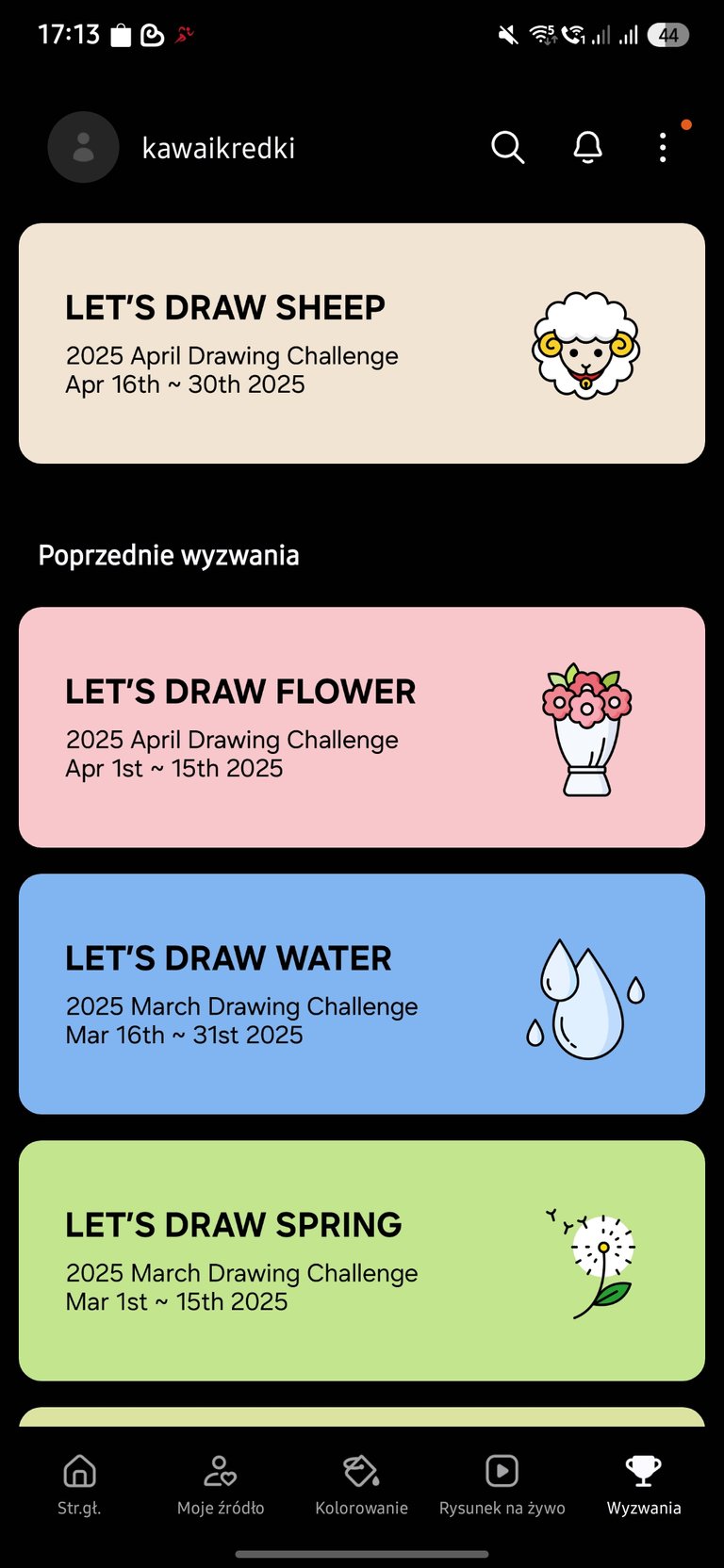Image resolution: width=724 pixels, height=1568 pixels.
Task: Open the Let's Draw Sheep challenge
Action: (362, 343)
